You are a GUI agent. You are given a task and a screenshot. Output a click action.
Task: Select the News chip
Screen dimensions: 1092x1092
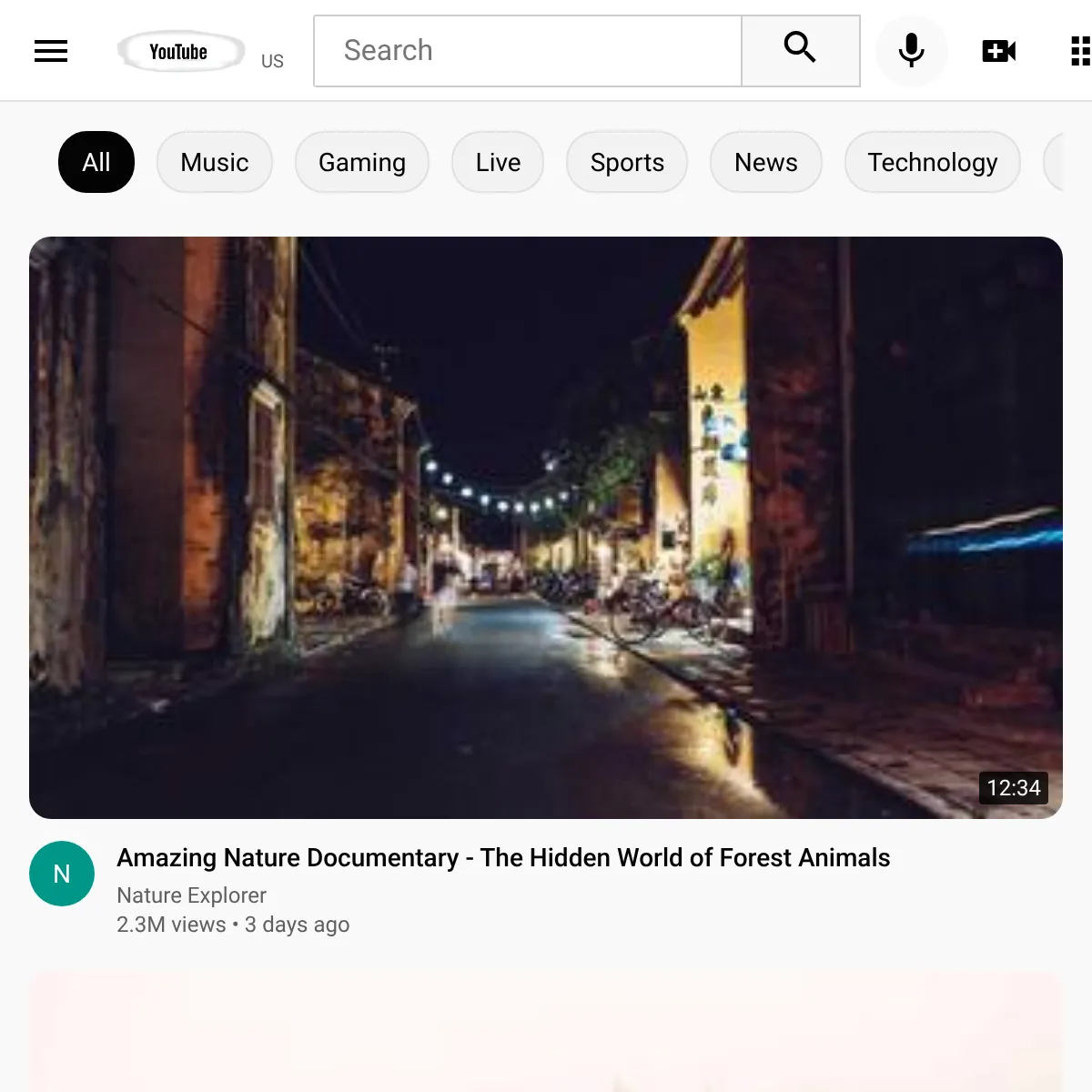point(766,162)
